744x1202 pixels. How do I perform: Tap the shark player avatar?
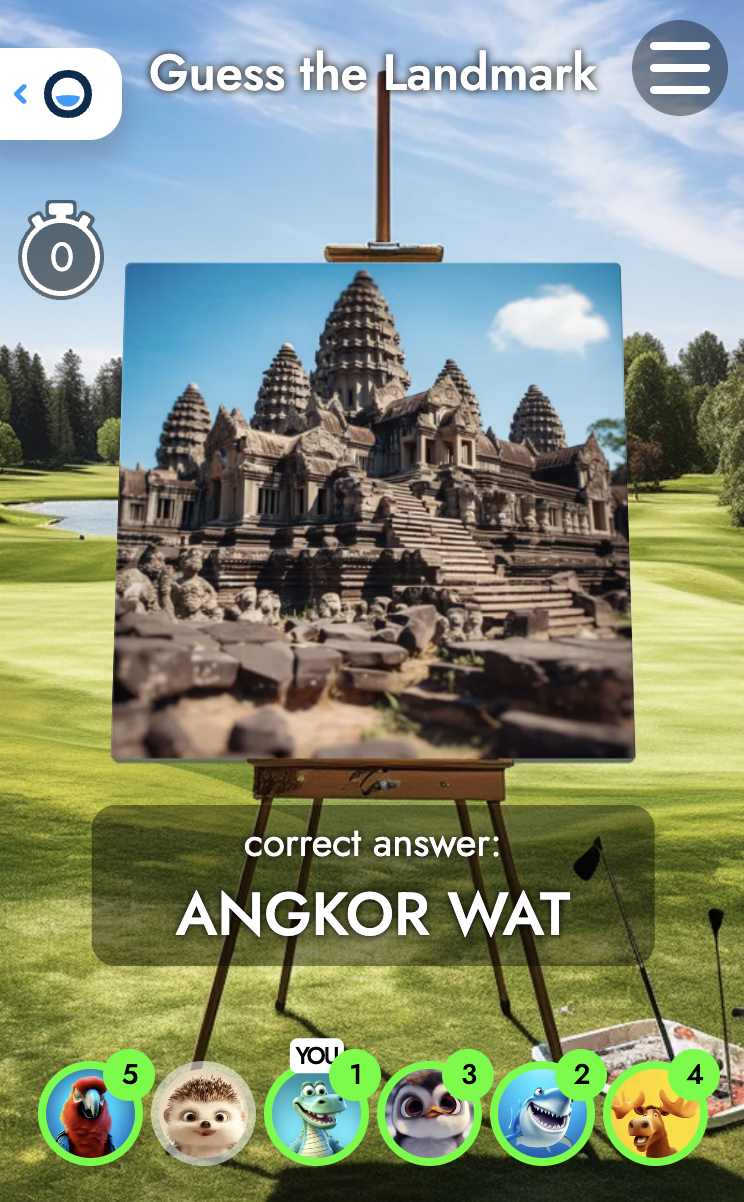coord(540,1114)
